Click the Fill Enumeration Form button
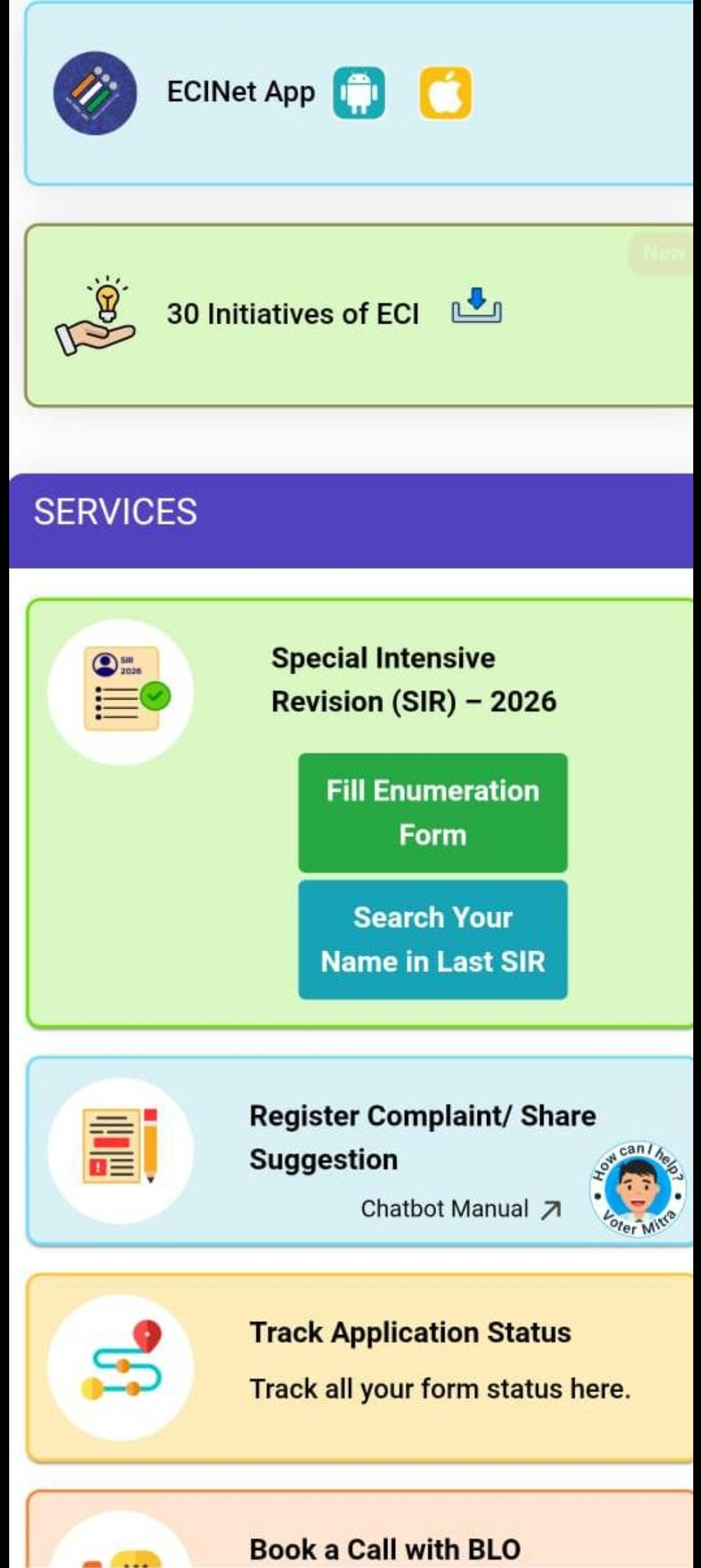701x1568 pixels. (x=432, y=813)
